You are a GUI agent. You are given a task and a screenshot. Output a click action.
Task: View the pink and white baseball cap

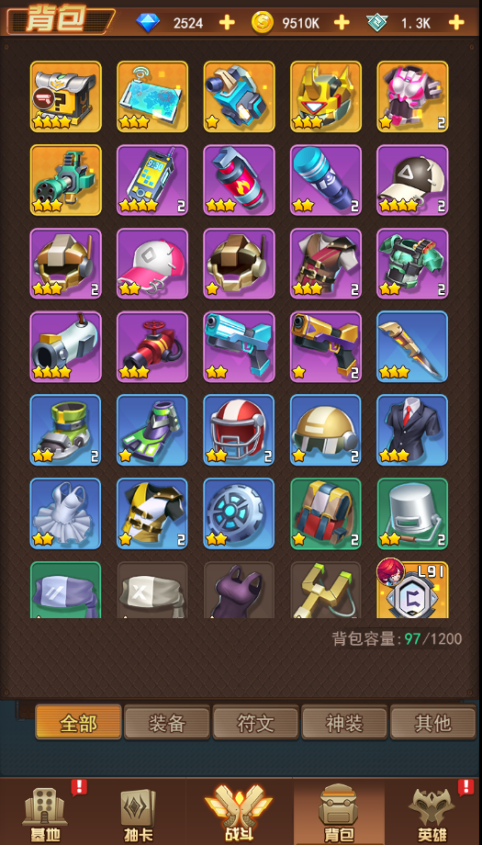[x=153, y=264]
